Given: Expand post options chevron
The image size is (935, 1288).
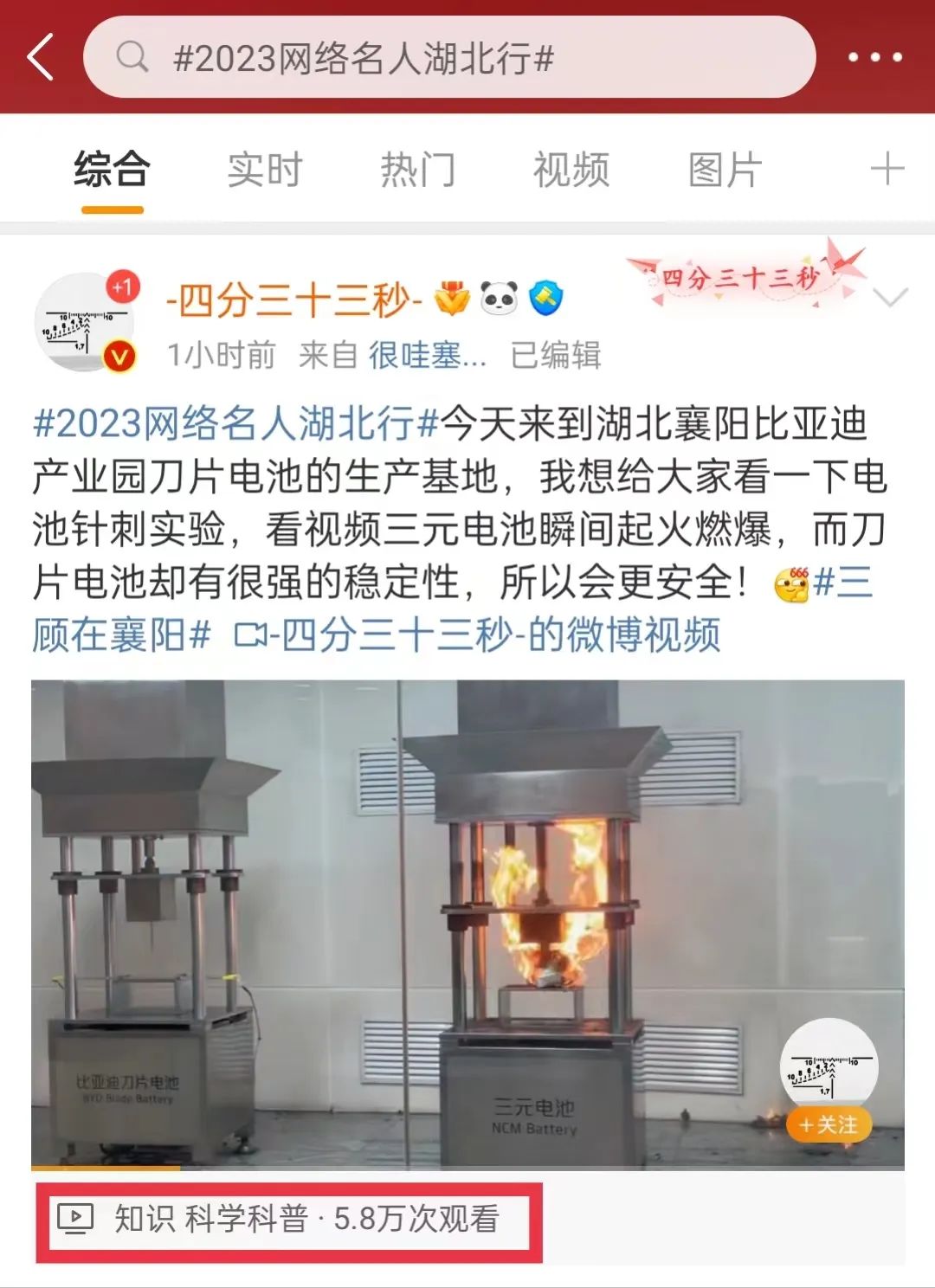Looking at the screenshot, I should tap(890, 299).
